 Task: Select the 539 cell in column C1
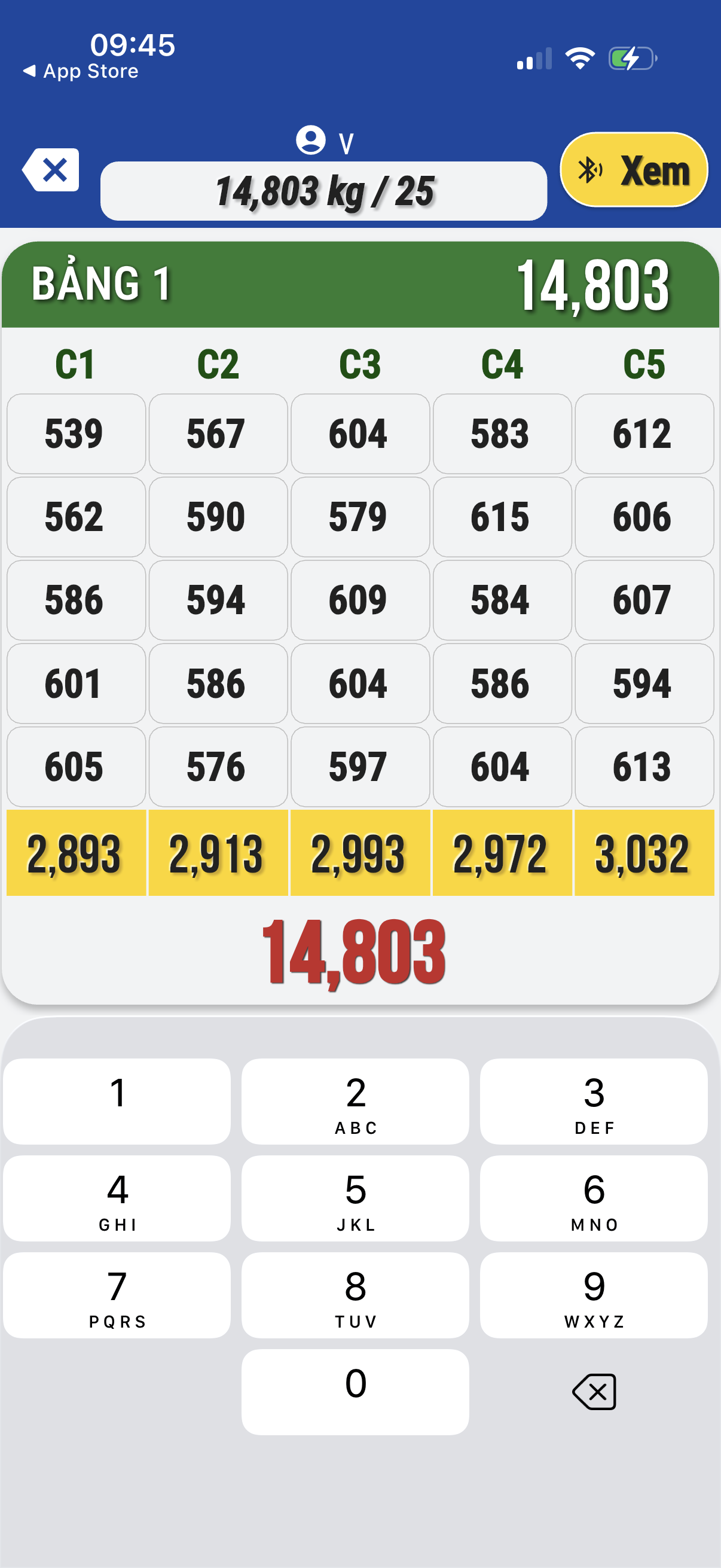click(x=75, y=434)
